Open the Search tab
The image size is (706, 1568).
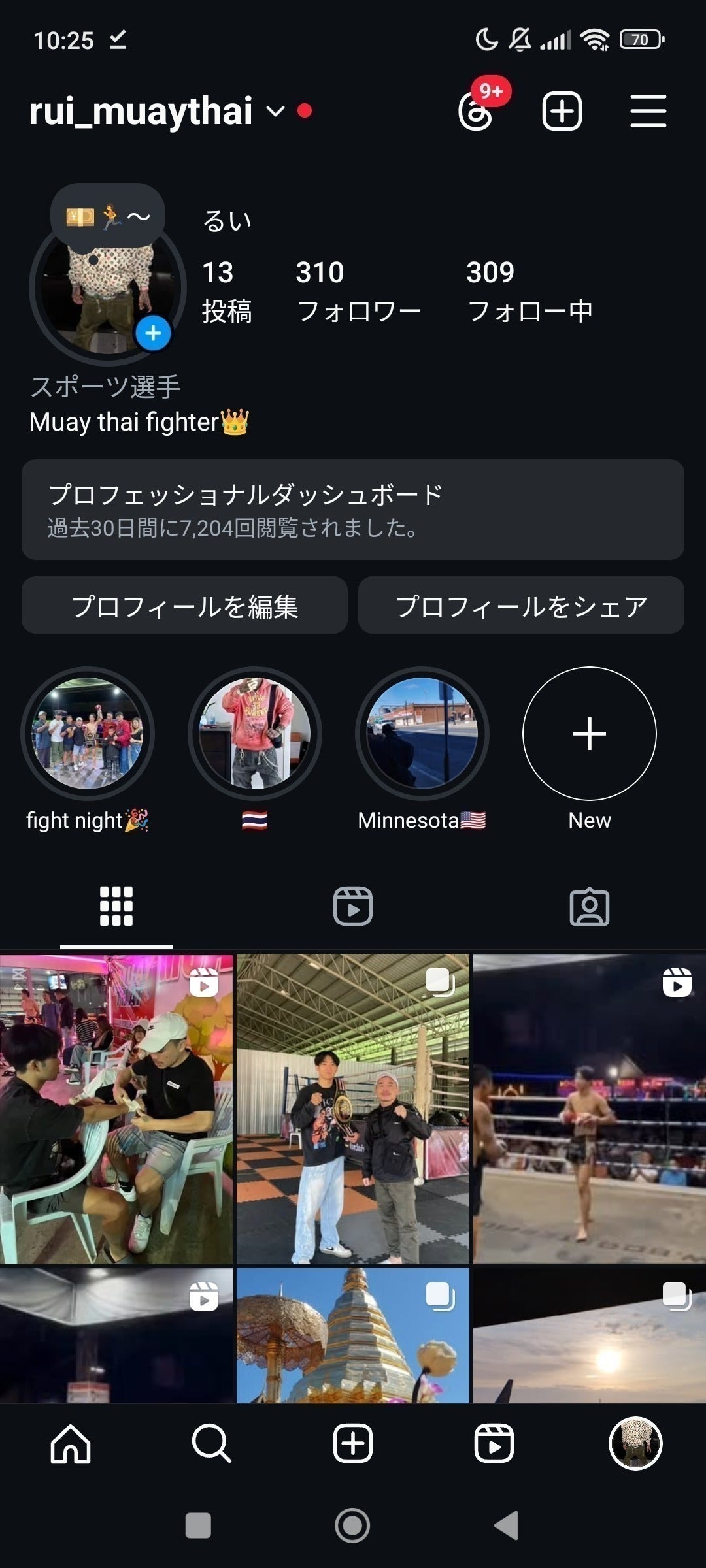(x=212, y=1444)
